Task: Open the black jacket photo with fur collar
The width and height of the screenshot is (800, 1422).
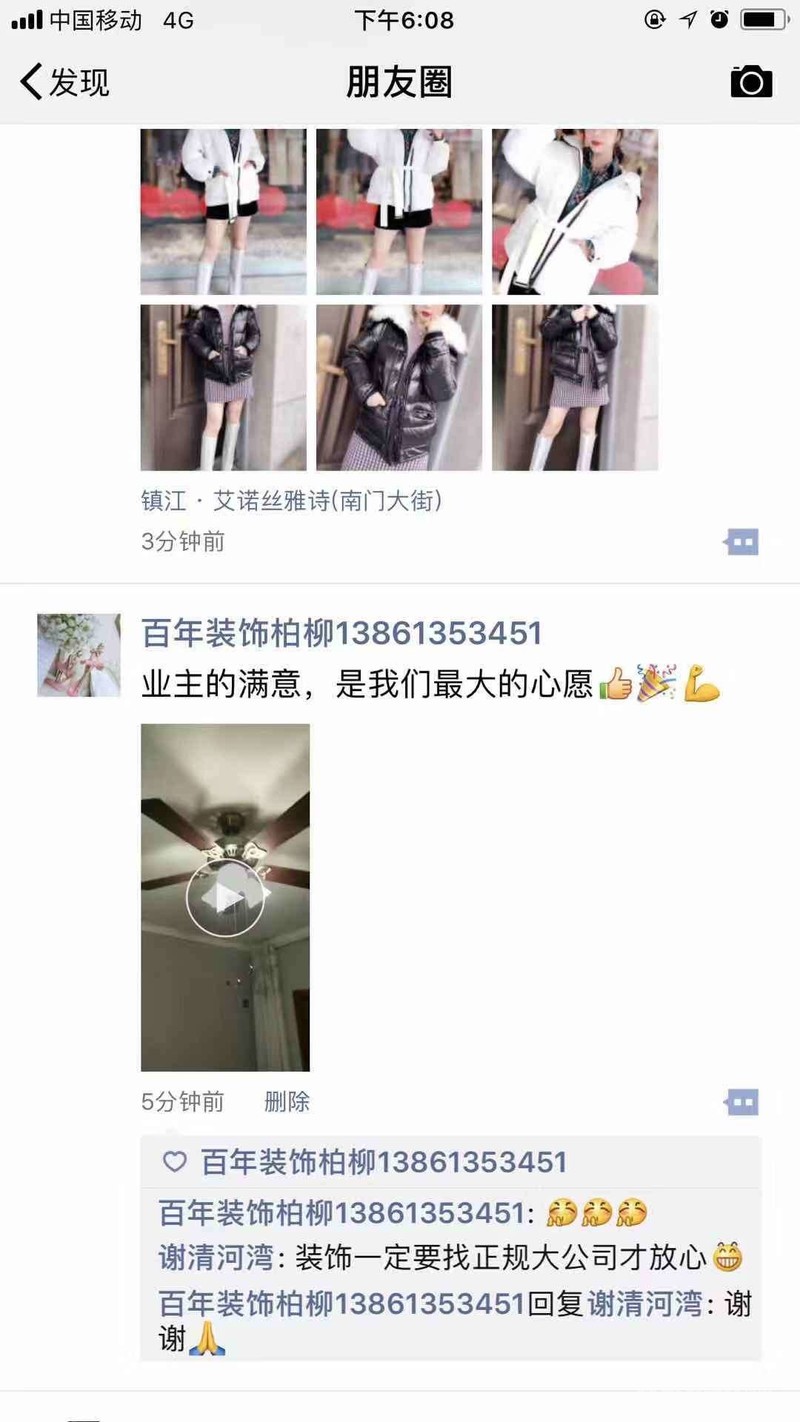Action: tap(399, 388)
